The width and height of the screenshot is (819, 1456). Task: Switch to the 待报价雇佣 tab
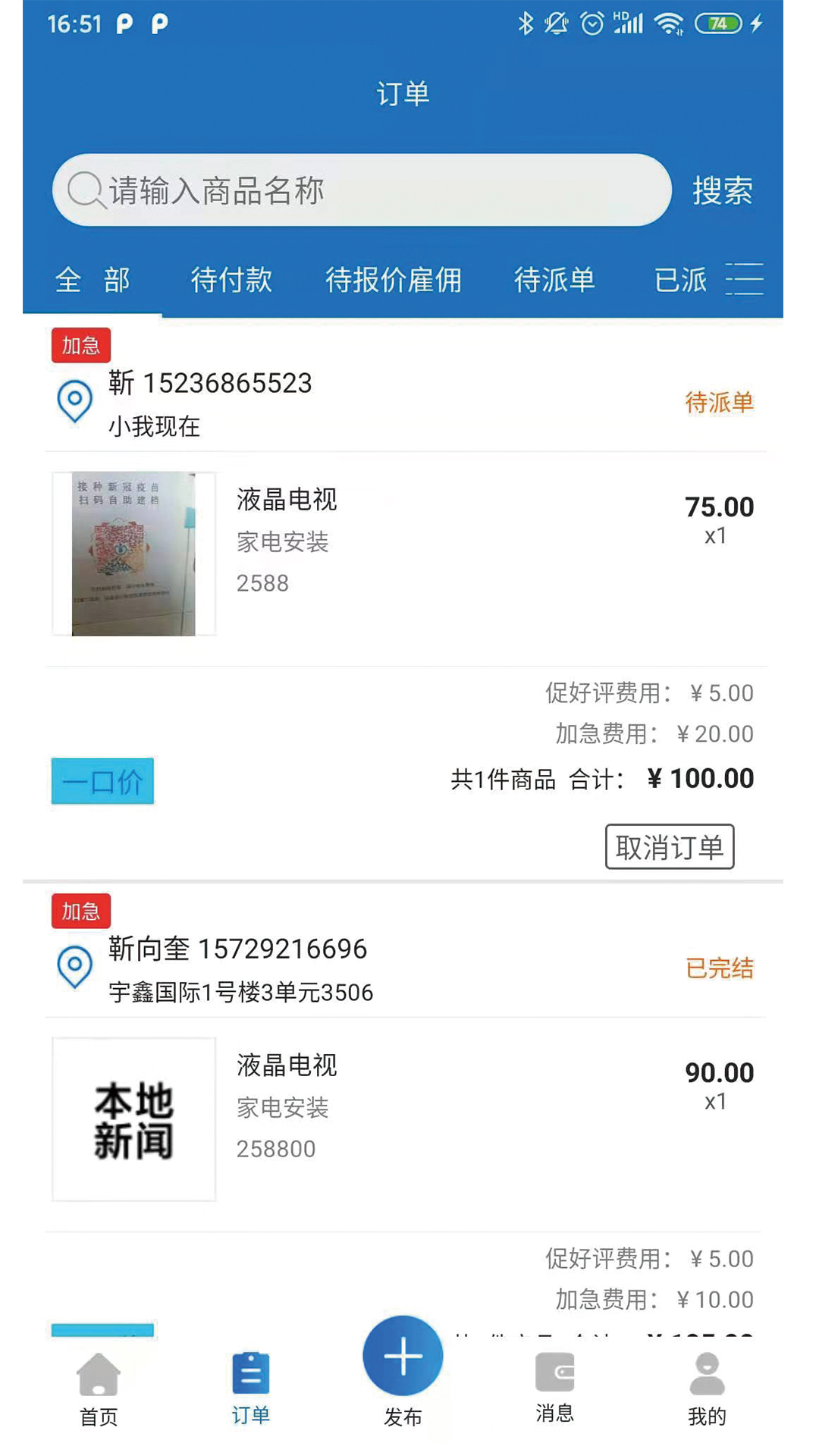click(394, 279)
